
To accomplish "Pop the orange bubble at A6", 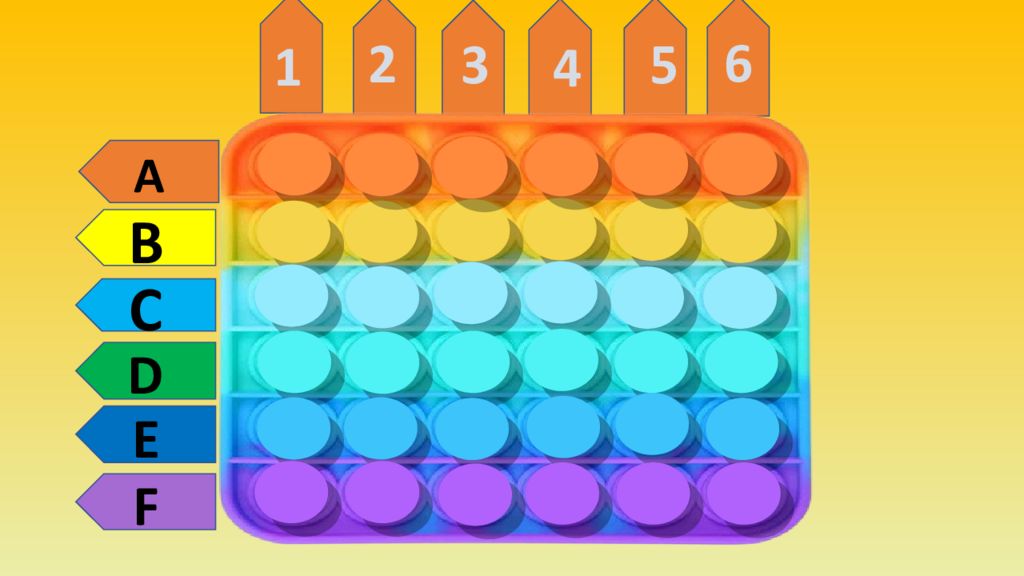I will (739, 162).
